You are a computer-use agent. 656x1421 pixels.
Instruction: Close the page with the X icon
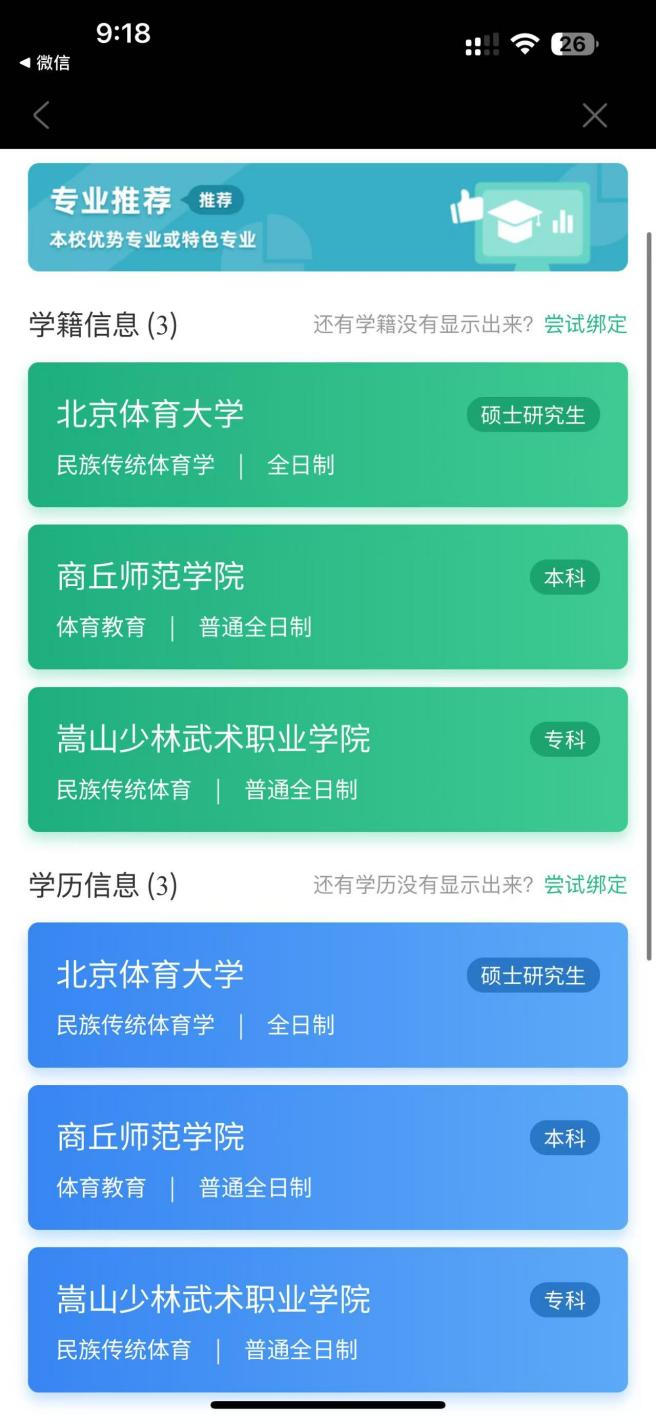point(594,116)
